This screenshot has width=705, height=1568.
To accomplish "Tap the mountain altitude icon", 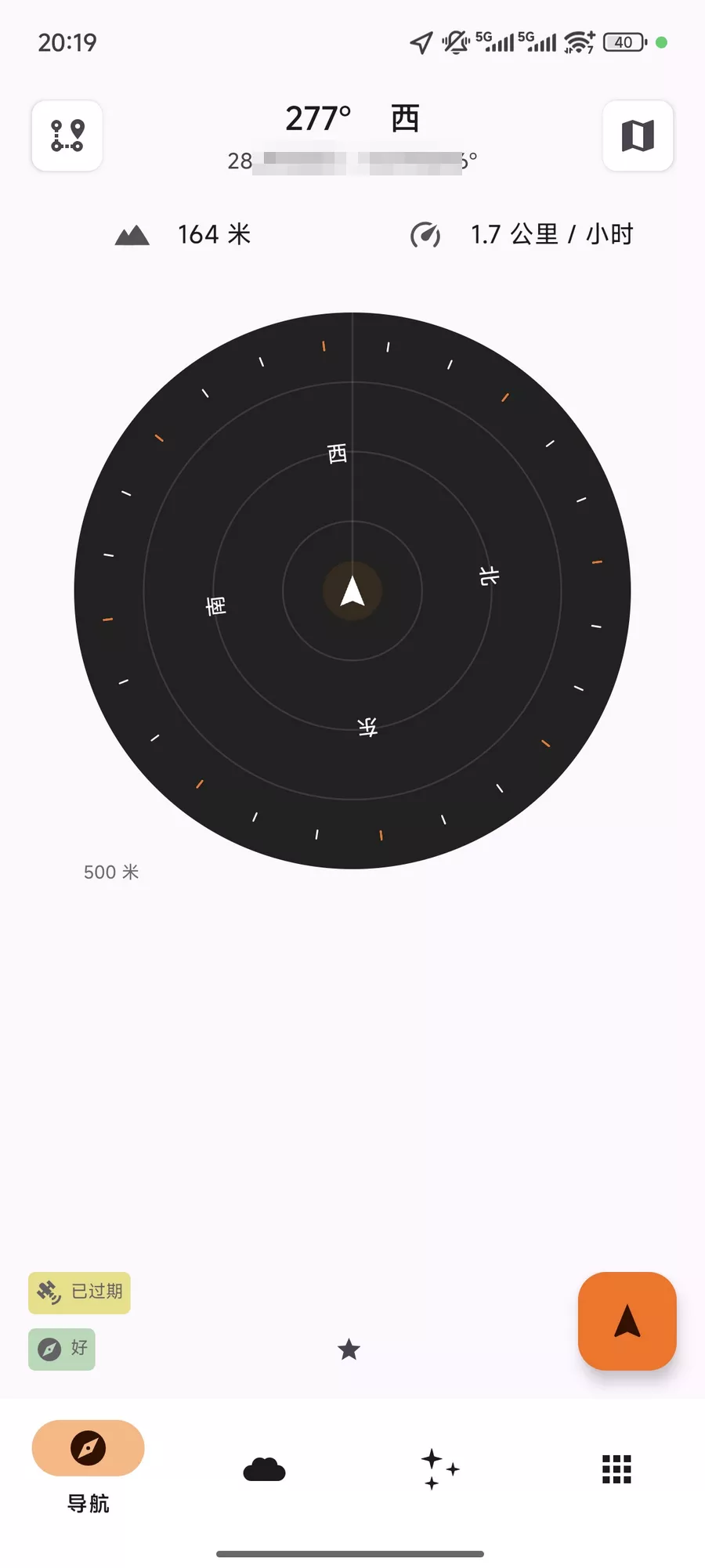I will [132, 234].
